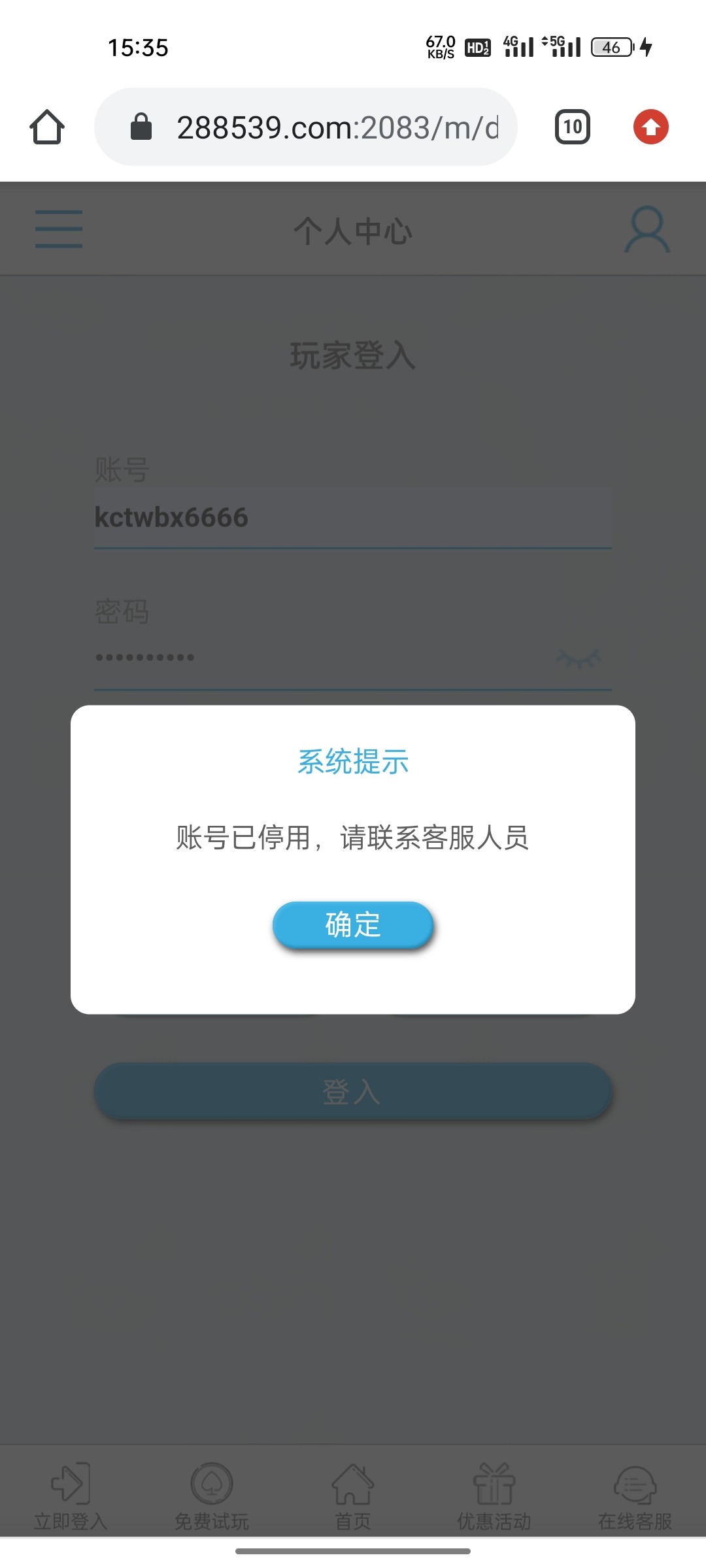Expand the address bar URL field
The height and width of the screenshot is (1568, 706).
coord(337,127)
